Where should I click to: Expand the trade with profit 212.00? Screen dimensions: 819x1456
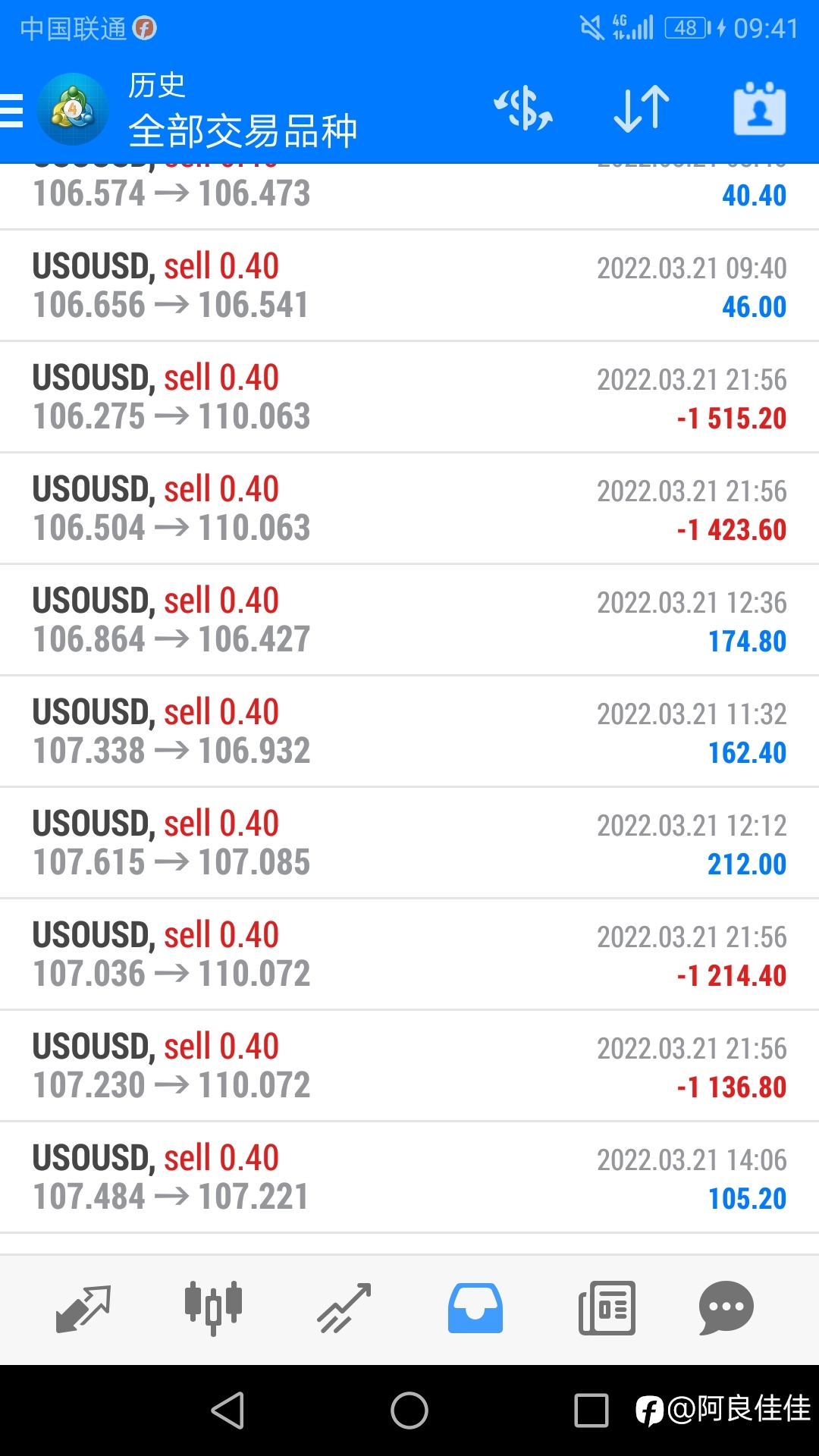click(409, 843)
